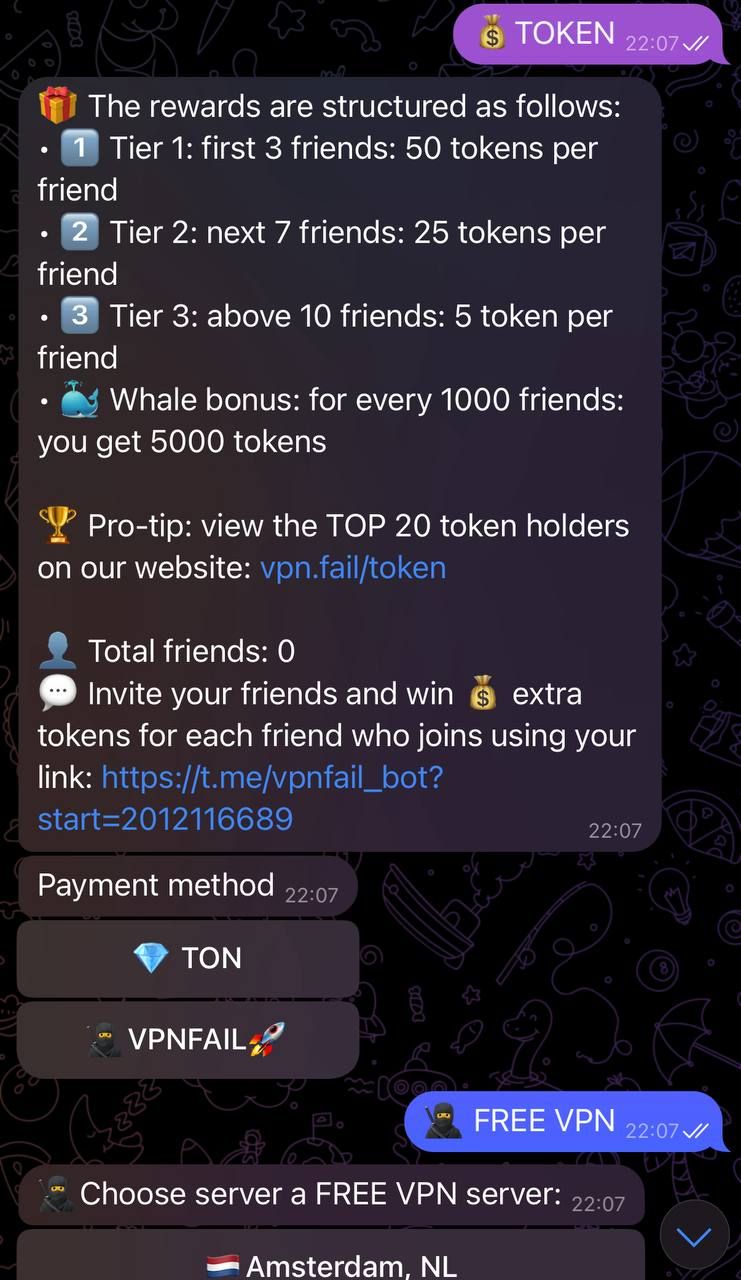Click the scroll-to-bottom chevron
The image size is (741, 1280).
coord(693,1235)
